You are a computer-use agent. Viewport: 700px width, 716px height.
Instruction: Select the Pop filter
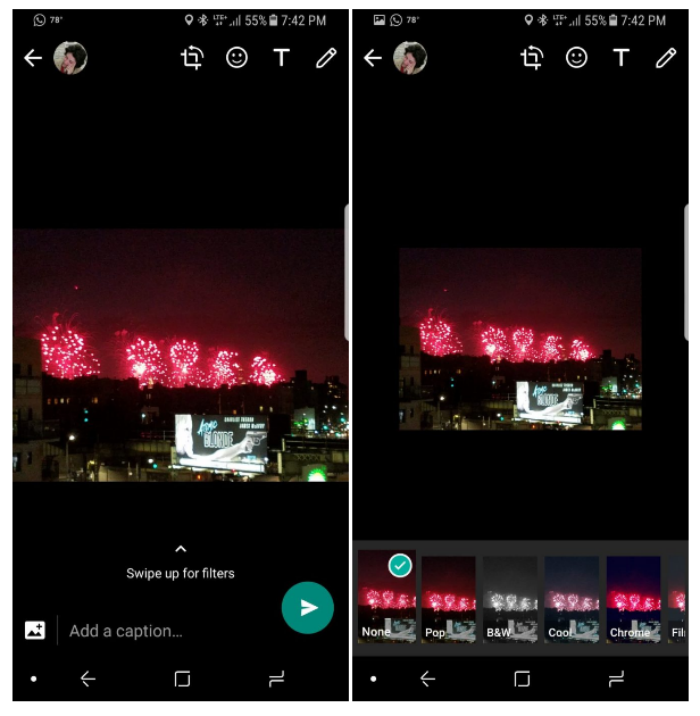tap(449, 597)
